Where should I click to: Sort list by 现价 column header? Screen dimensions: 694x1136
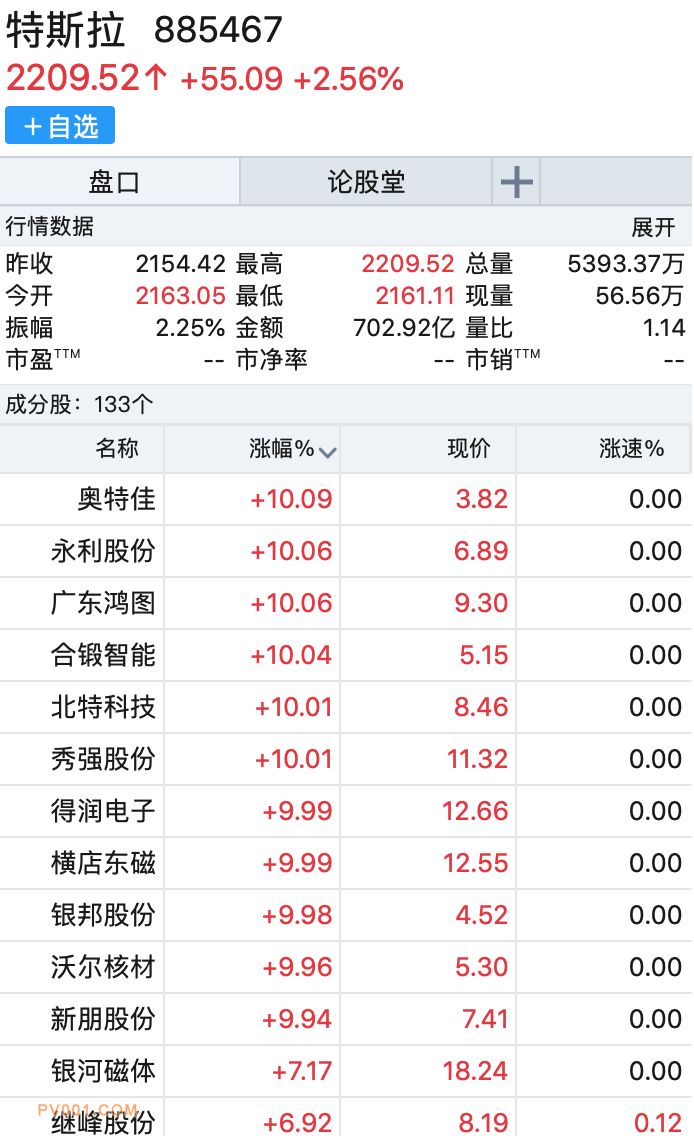pyautogui.click(x=468, y=449)
